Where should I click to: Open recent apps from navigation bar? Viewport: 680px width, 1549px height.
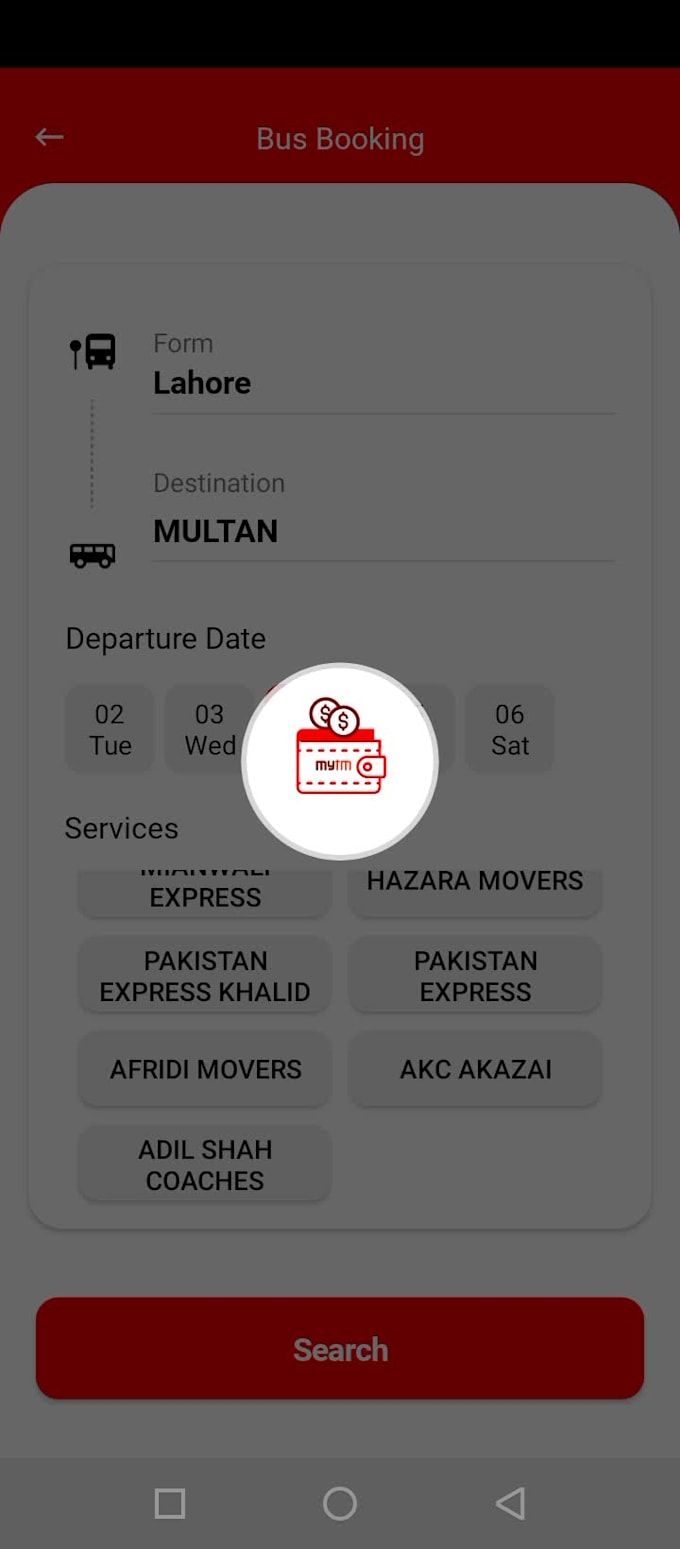click(170, 1503)
